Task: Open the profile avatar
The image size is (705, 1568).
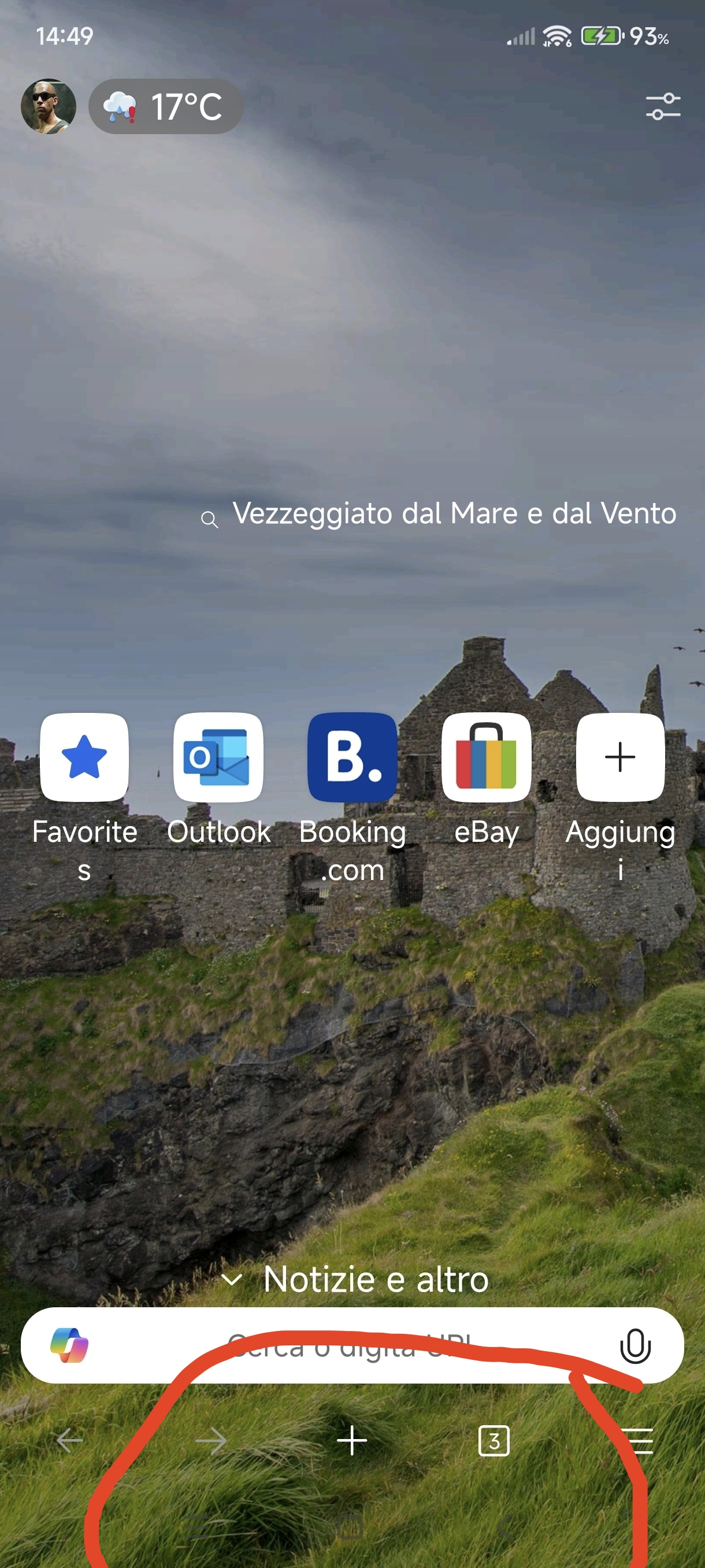Action: [x=48, y=106]
